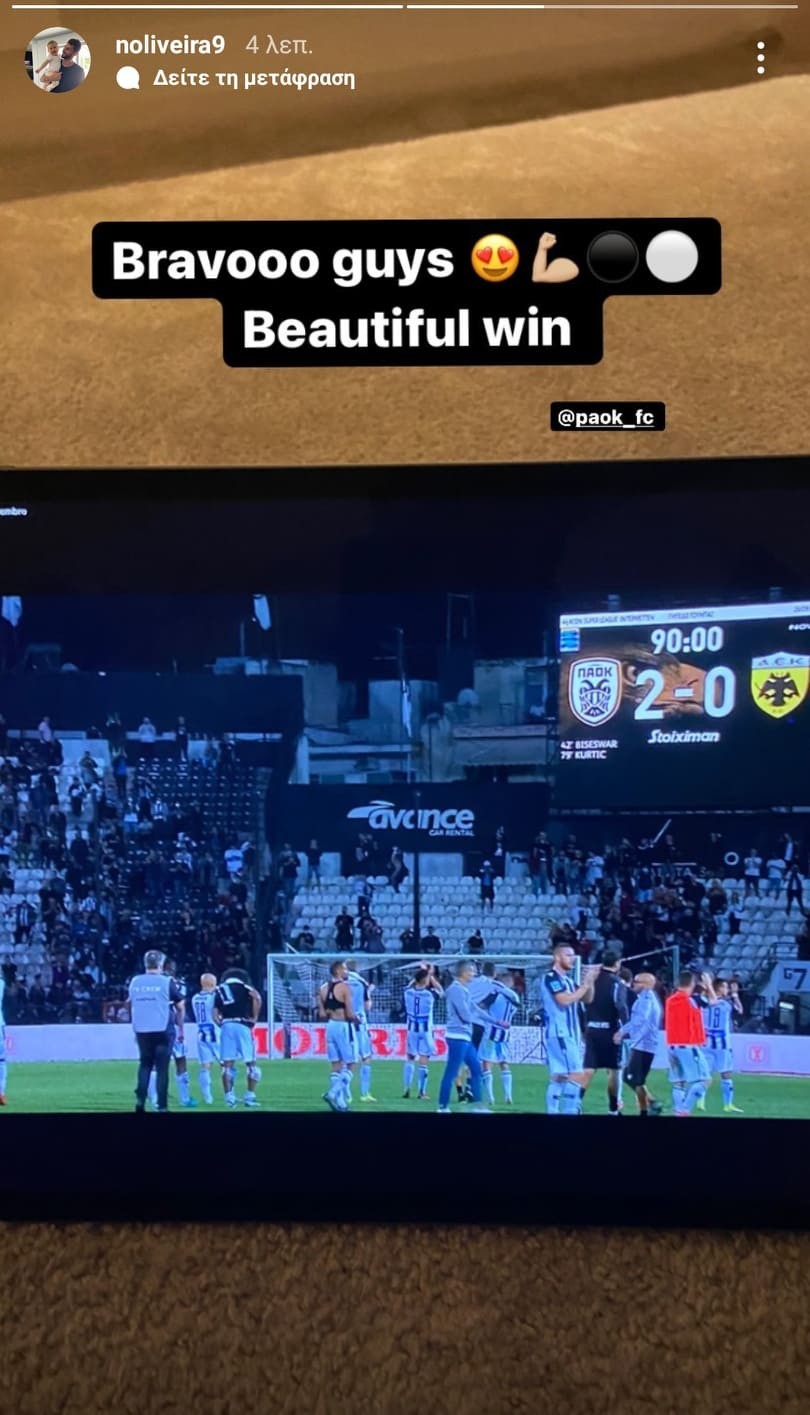Tap Δείτε τη μετάφραση to translate the story
Screen dimensions: 810x1415
[x=253, y=78]
